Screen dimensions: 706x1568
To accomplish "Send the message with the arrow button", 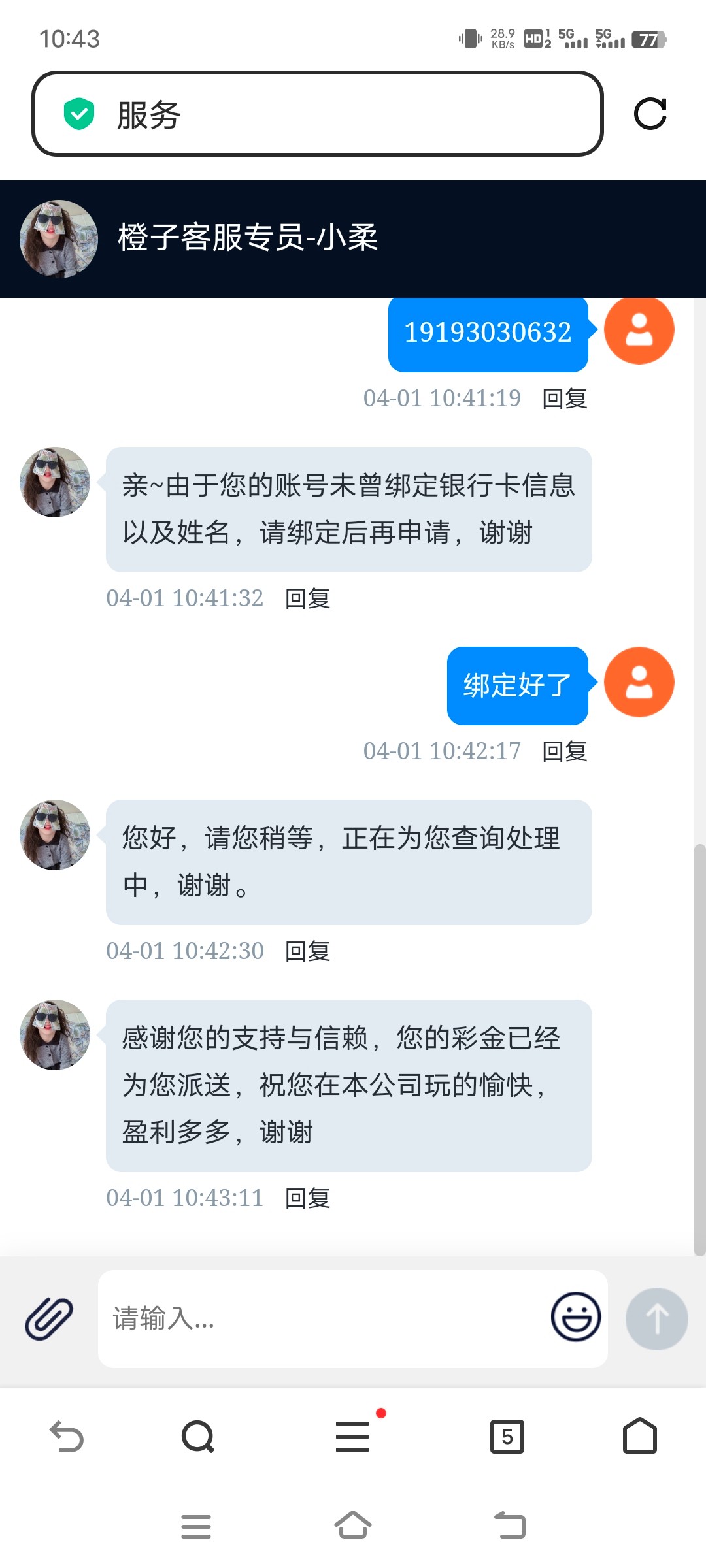I will [x=656, y=1318].
